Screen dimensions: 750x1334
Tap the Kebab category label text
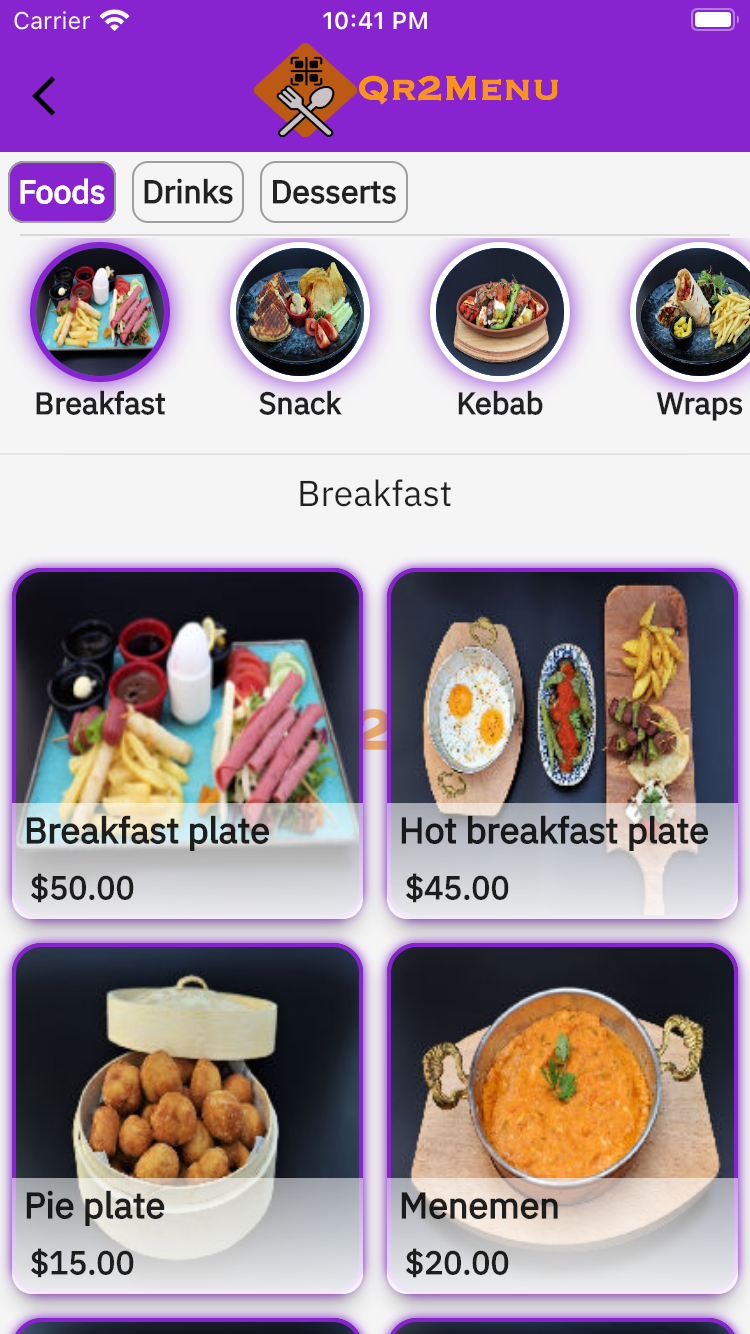tap(500, 404)
